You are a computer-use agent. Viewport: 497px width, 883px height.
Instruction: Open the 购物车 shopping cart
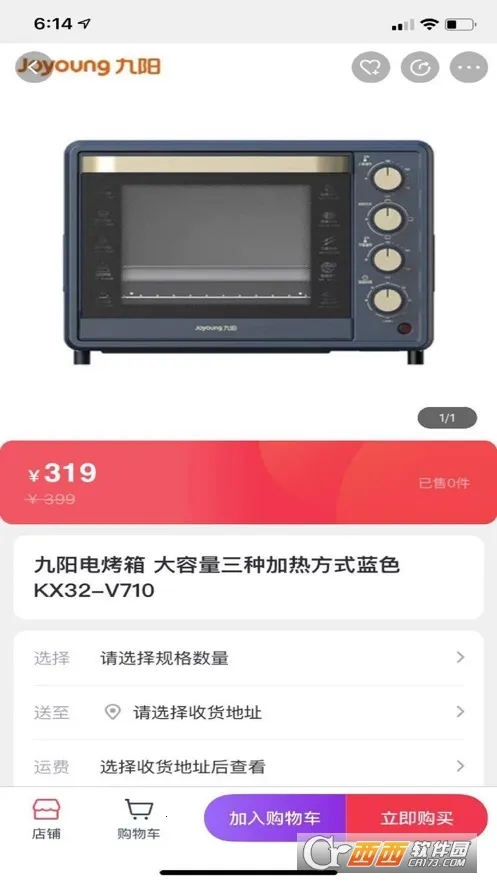coord(138,819)
